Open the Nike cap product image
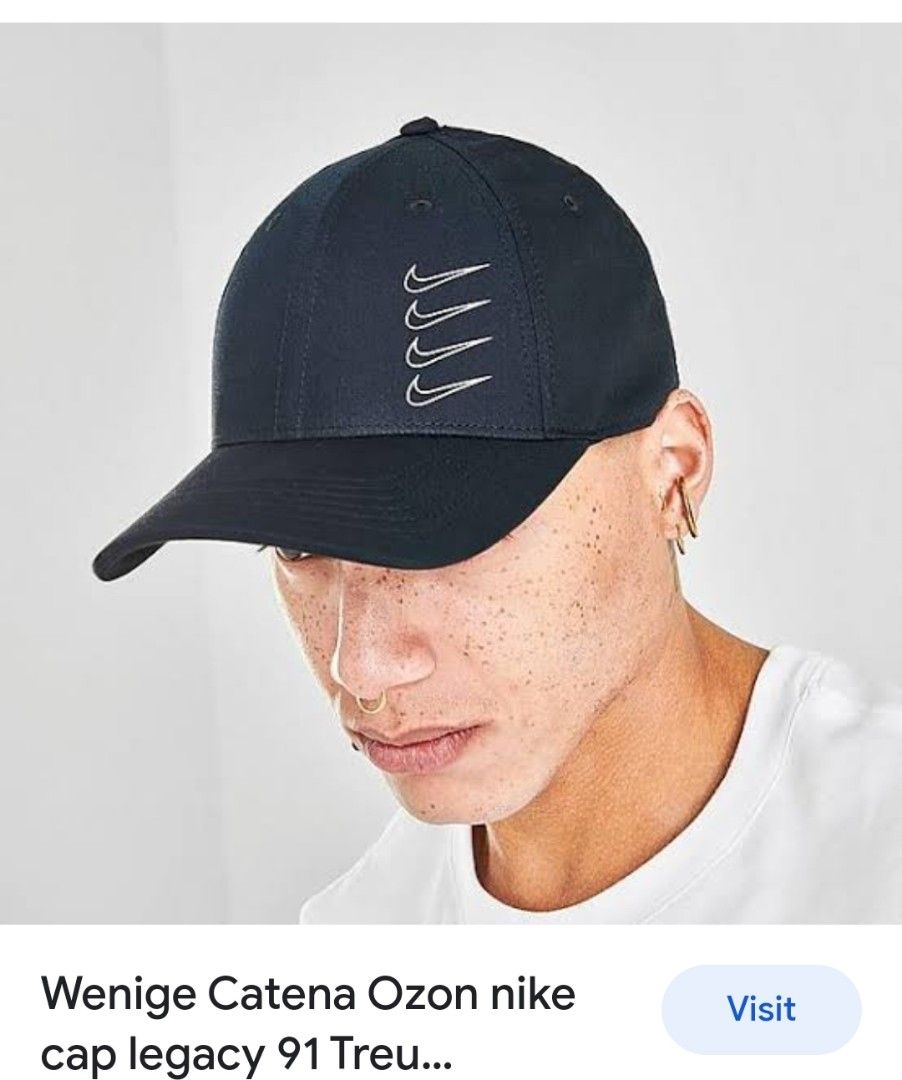This screenshot has width=902, height=1080. tap(450, 470)
